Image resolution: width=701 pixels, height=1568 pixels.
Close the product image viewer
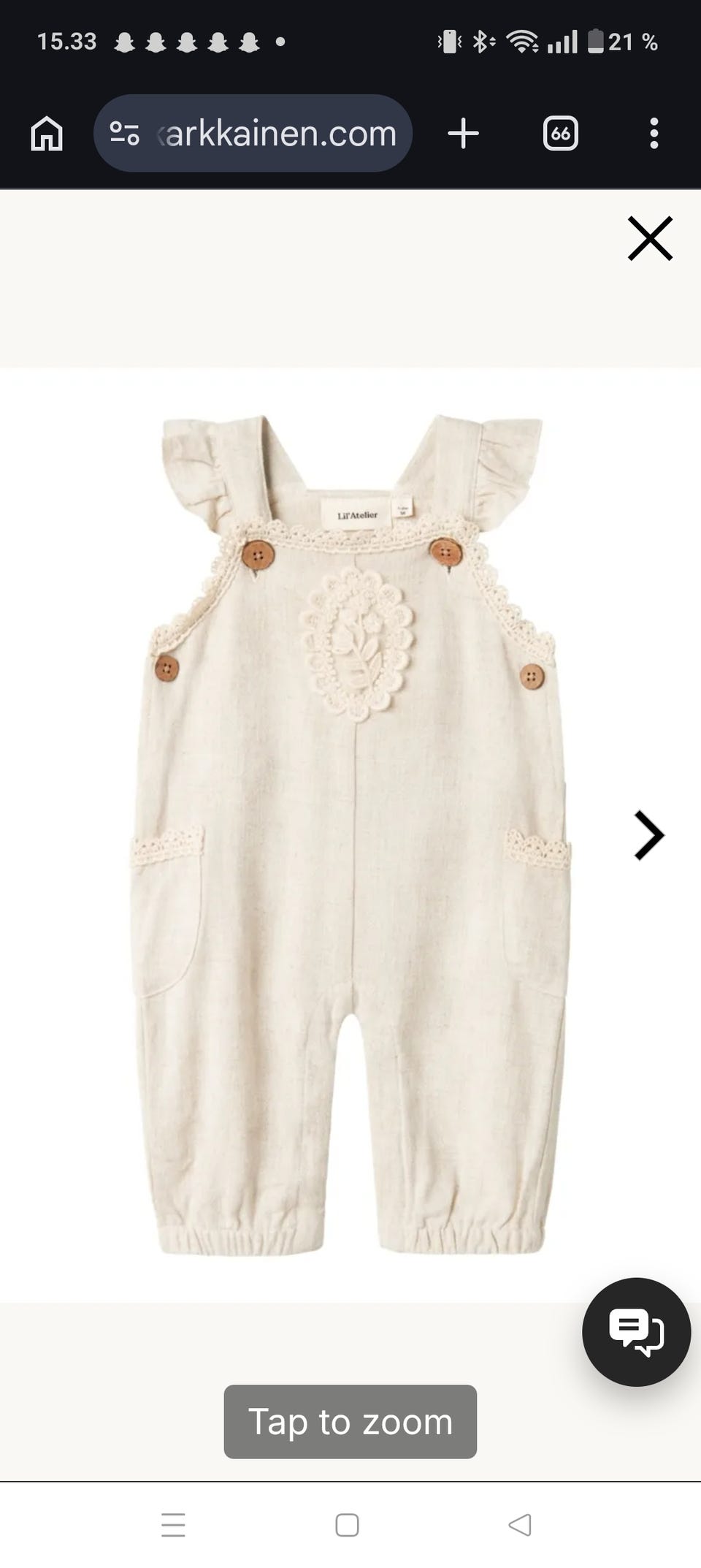(649, 238)
